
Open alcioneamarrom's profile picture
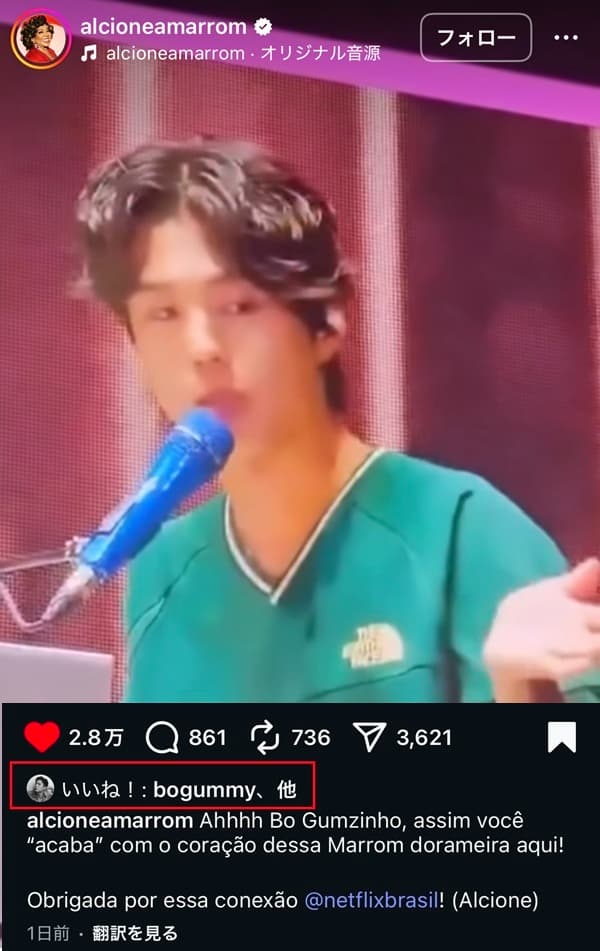[x=40, y=39]
